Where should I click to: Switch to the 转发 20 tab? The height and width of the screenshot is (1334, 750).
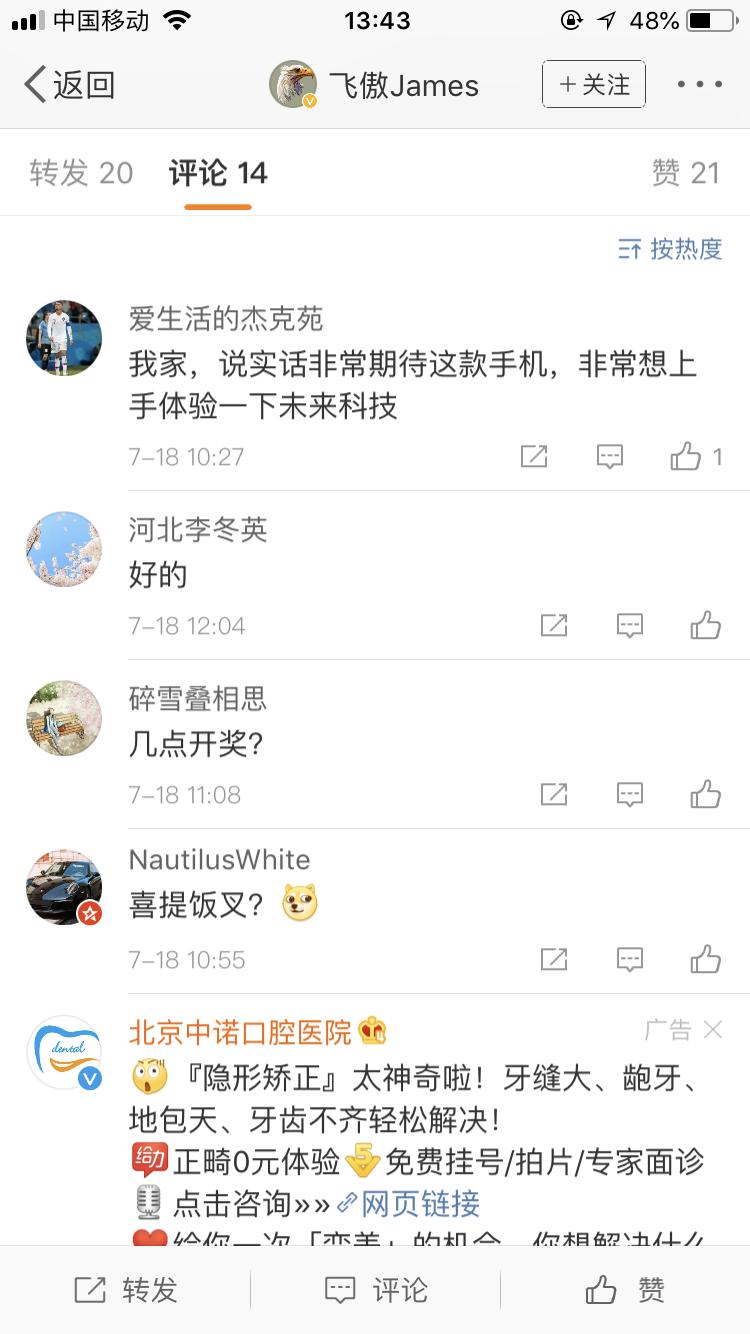coord(80,172)
